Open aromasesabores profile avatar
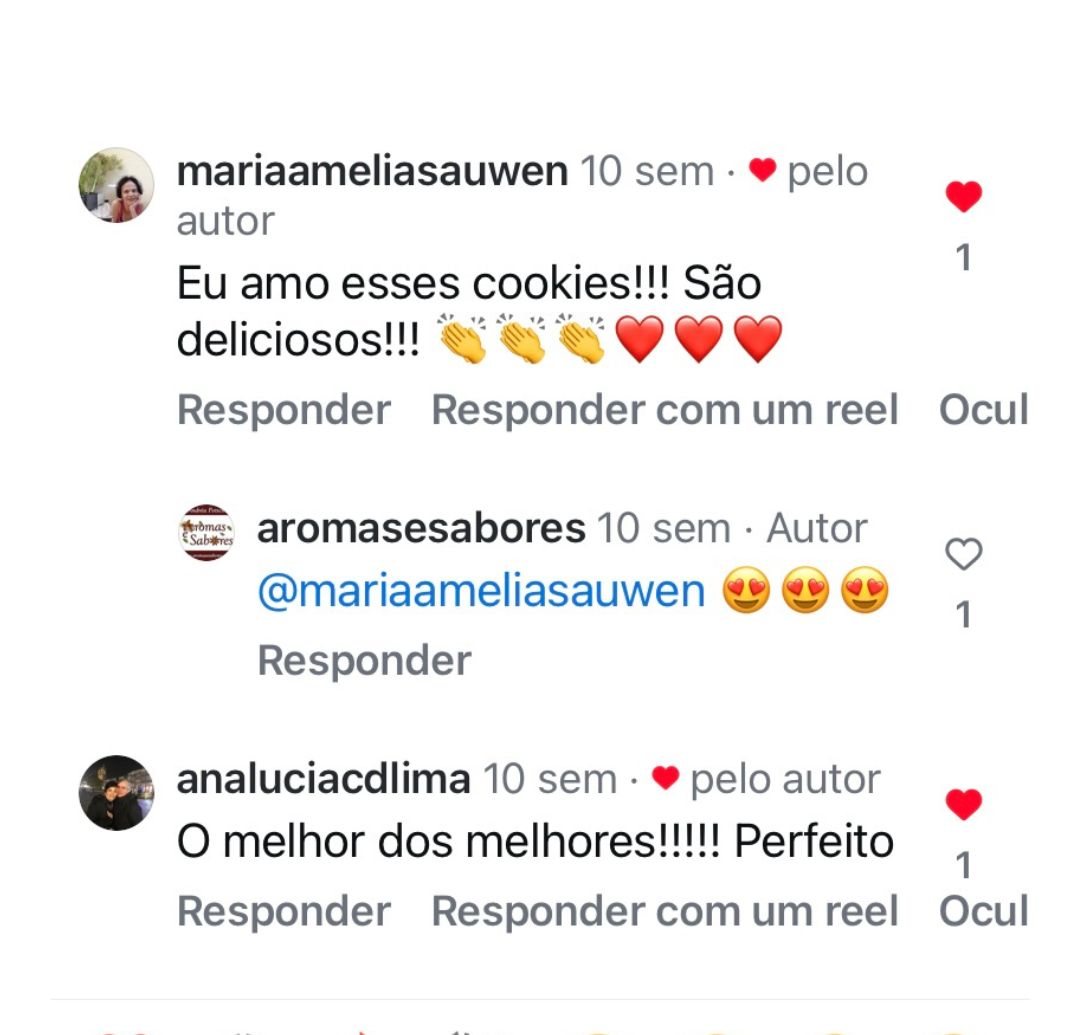Viewport: 1080px width, 1035px height. (206, 532)
